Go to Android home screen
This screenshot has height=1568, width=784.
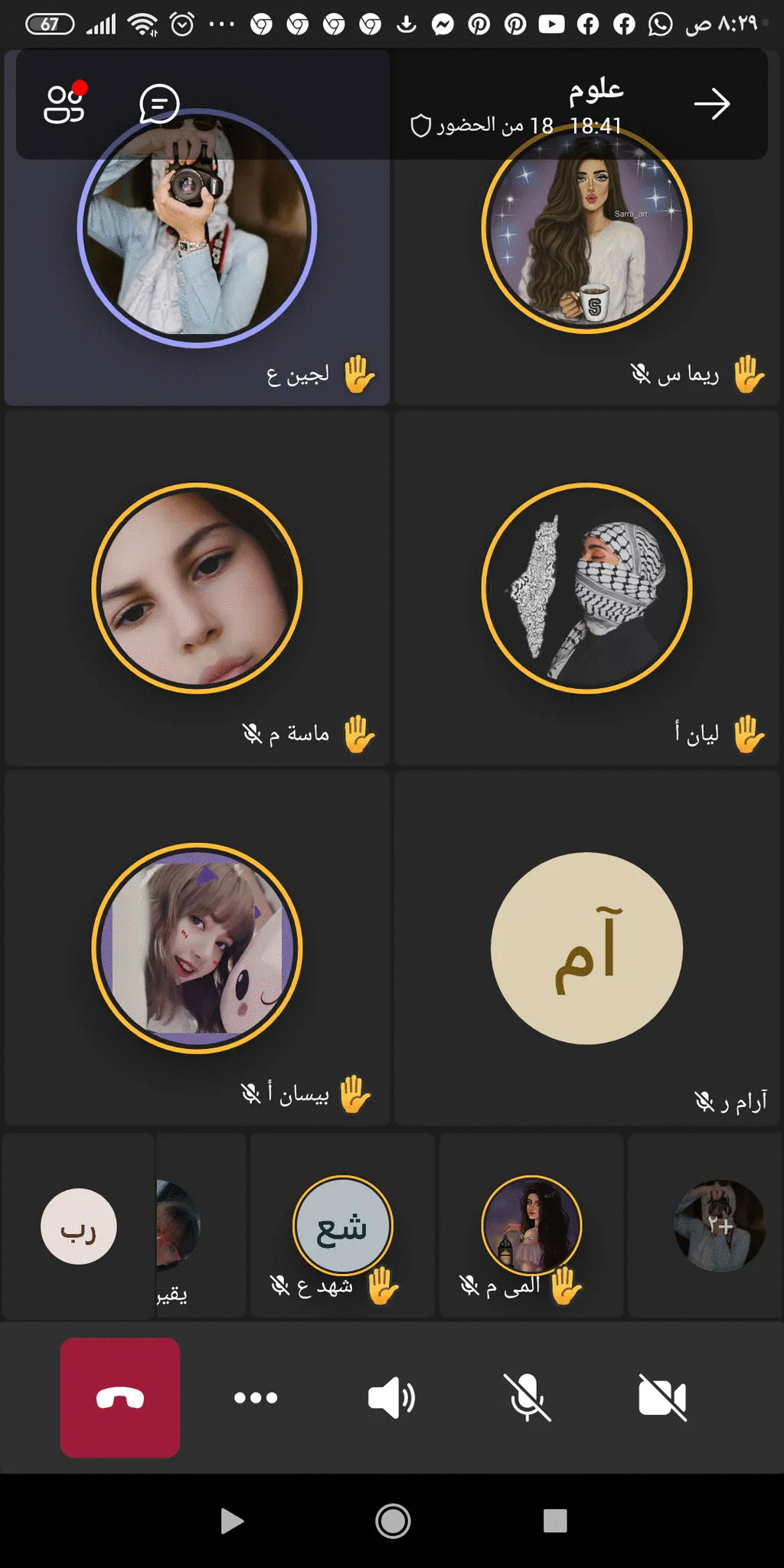393,1521
